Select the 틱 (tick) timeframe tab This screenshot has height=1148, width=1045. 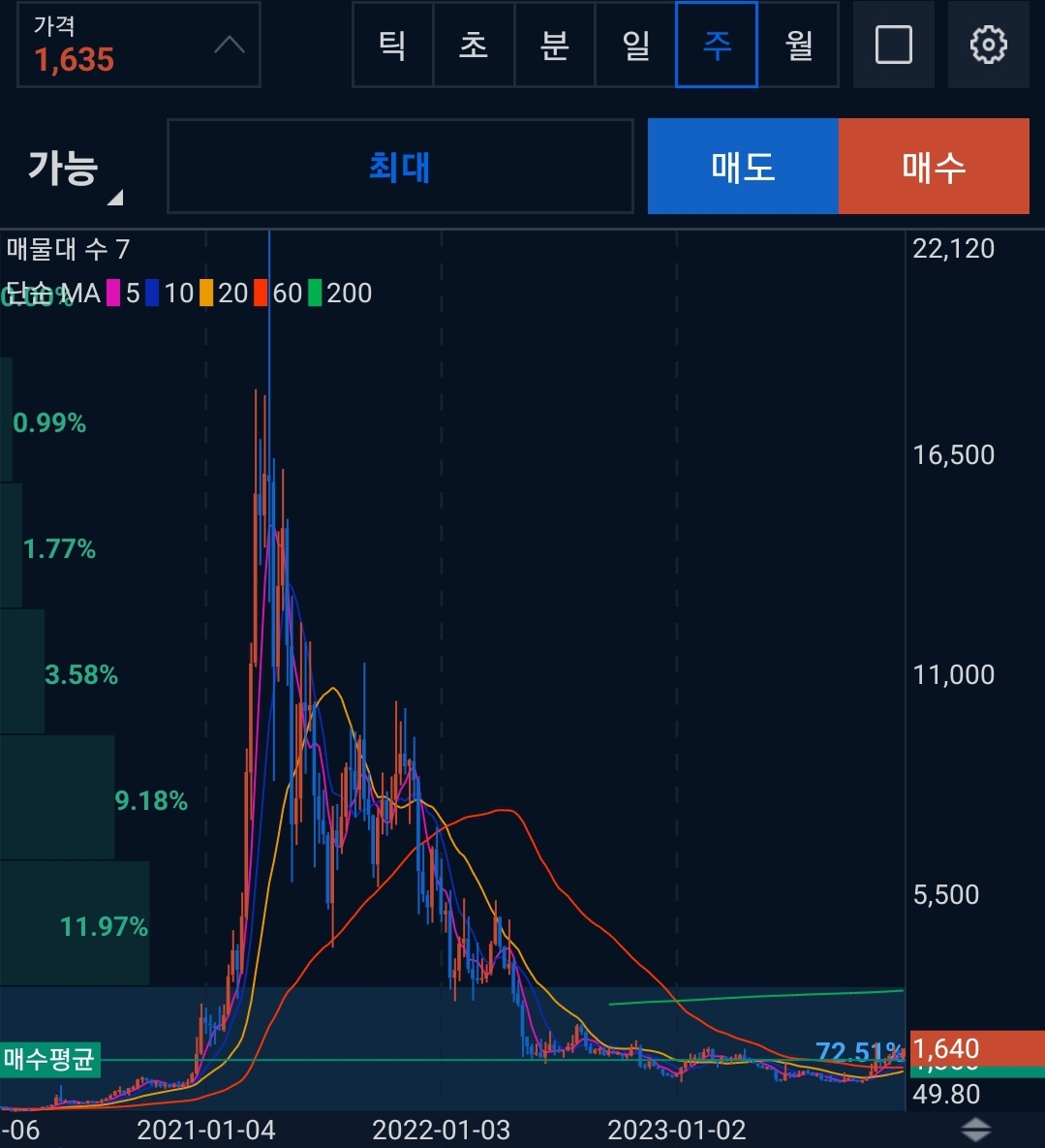392,45
